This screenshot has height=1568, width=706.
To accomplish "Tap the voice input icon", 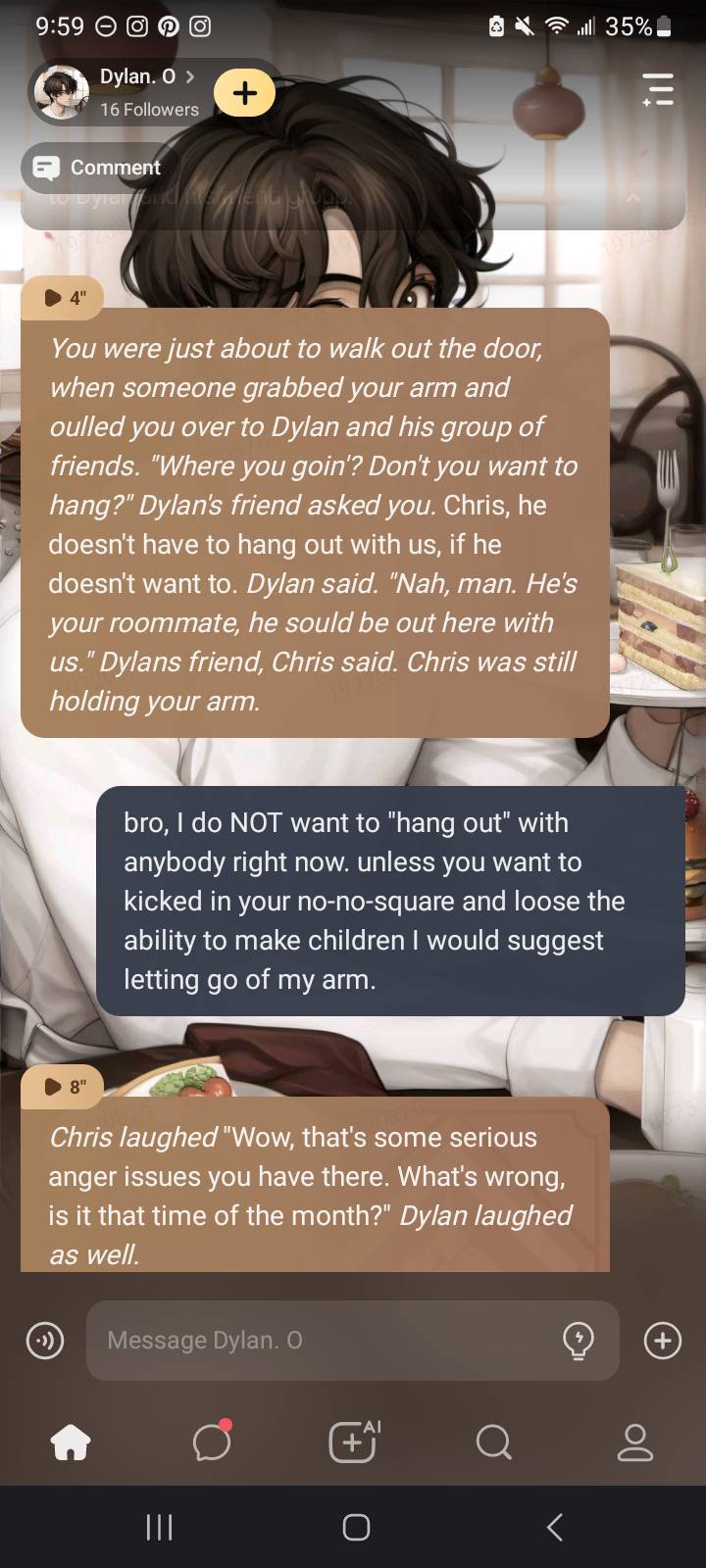I will (x=45, y=1340).
